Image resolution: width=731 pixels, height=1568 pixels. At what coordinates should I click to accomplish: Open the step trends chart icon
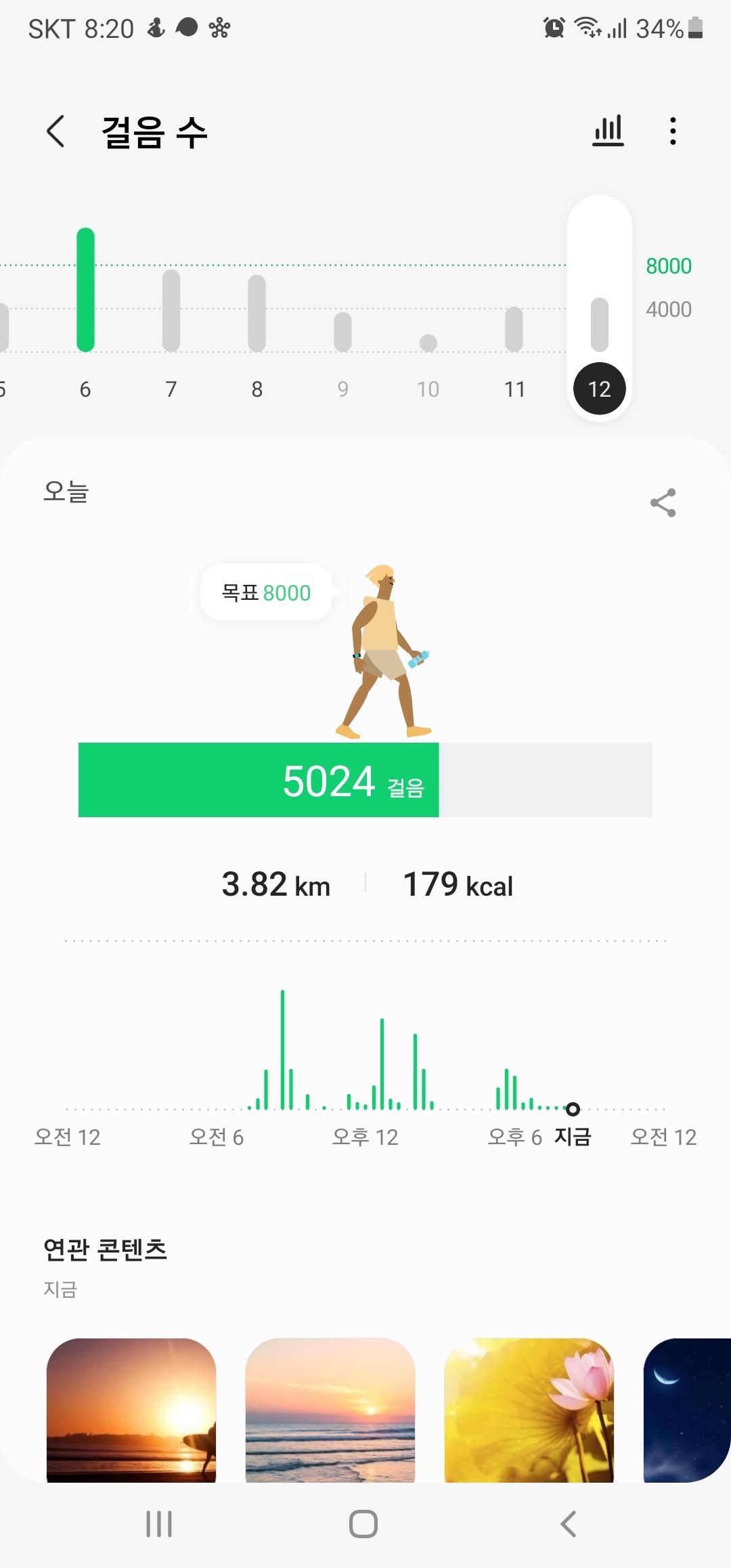pyautogui.click(x=607, y=131)
